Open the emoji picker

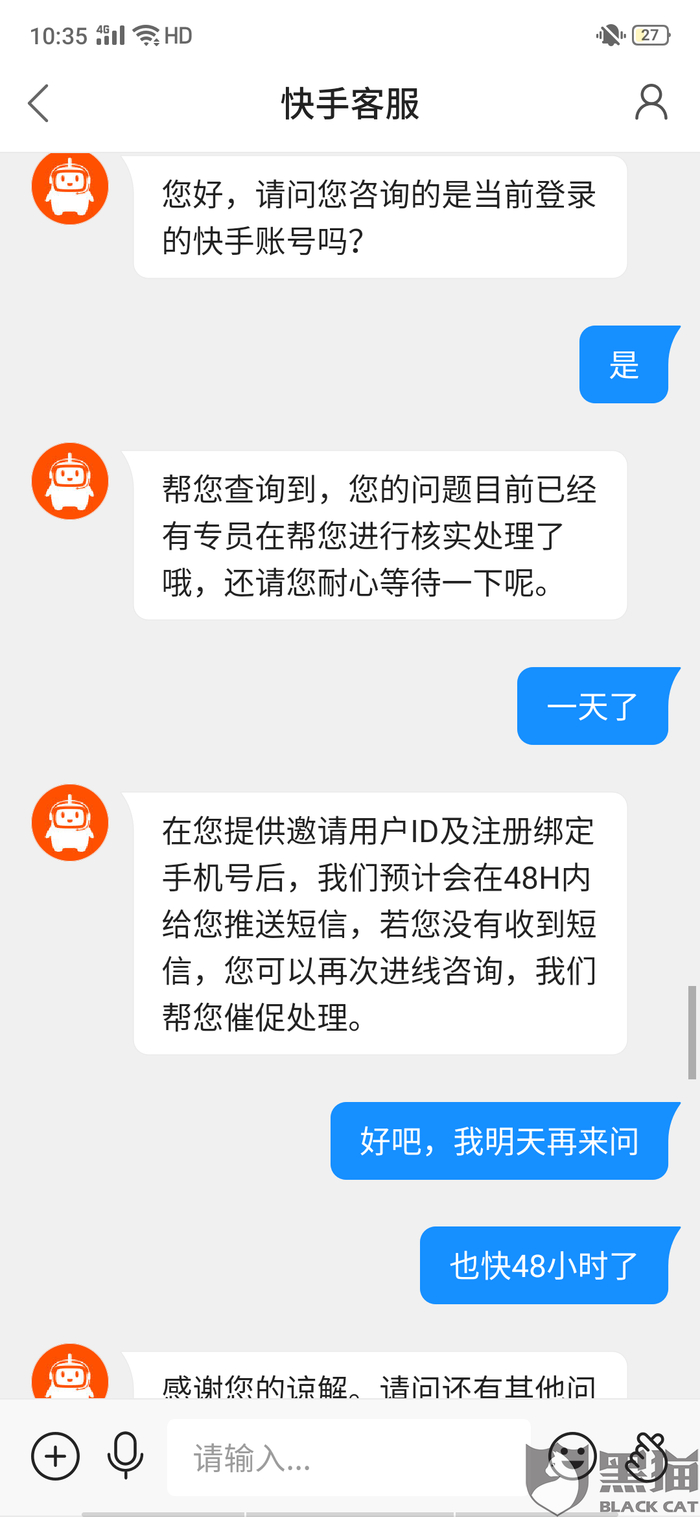(573, 1455)
